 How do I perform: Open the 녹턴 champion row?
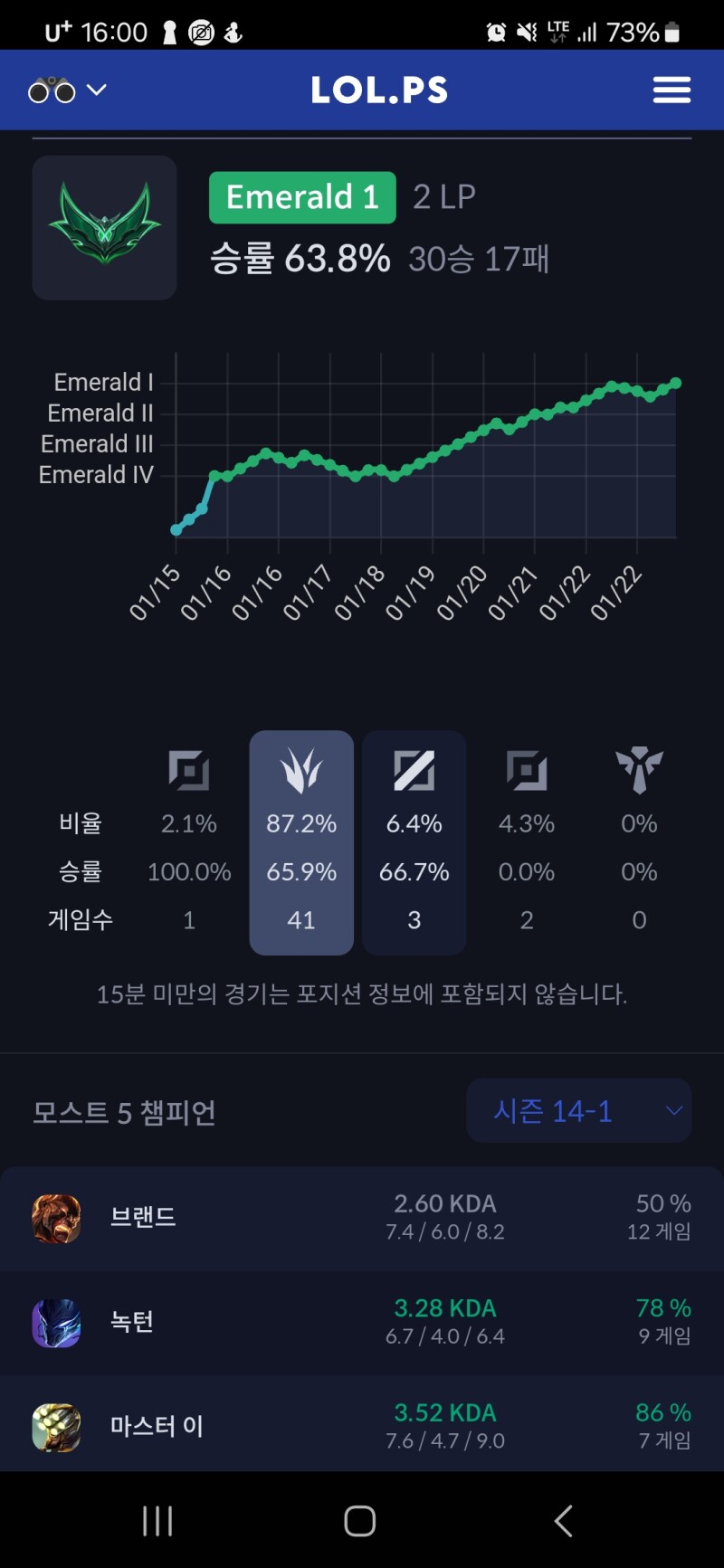(362, 1322)
